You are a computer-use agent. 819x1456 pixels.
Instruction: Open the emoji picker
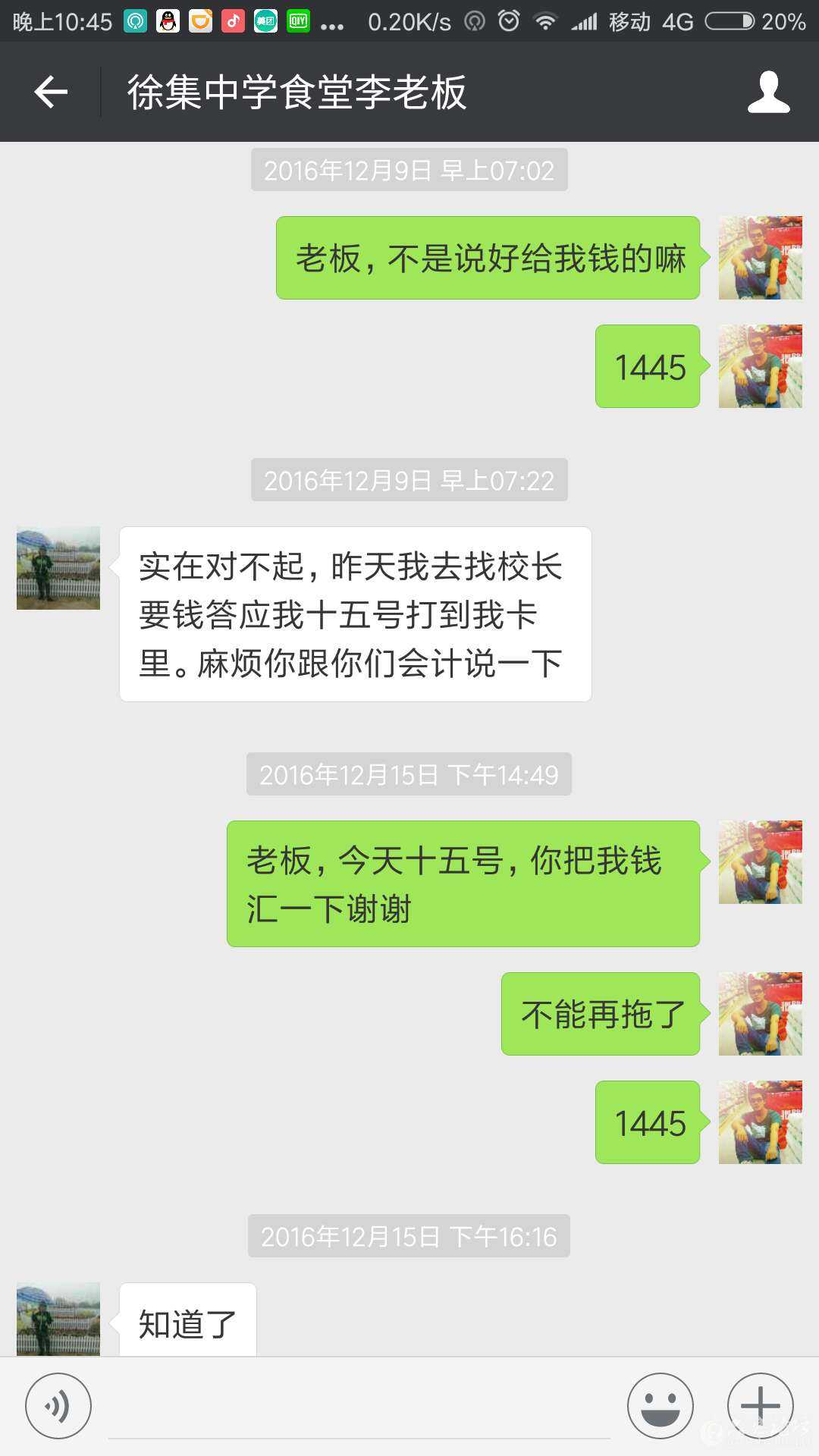660,1406
